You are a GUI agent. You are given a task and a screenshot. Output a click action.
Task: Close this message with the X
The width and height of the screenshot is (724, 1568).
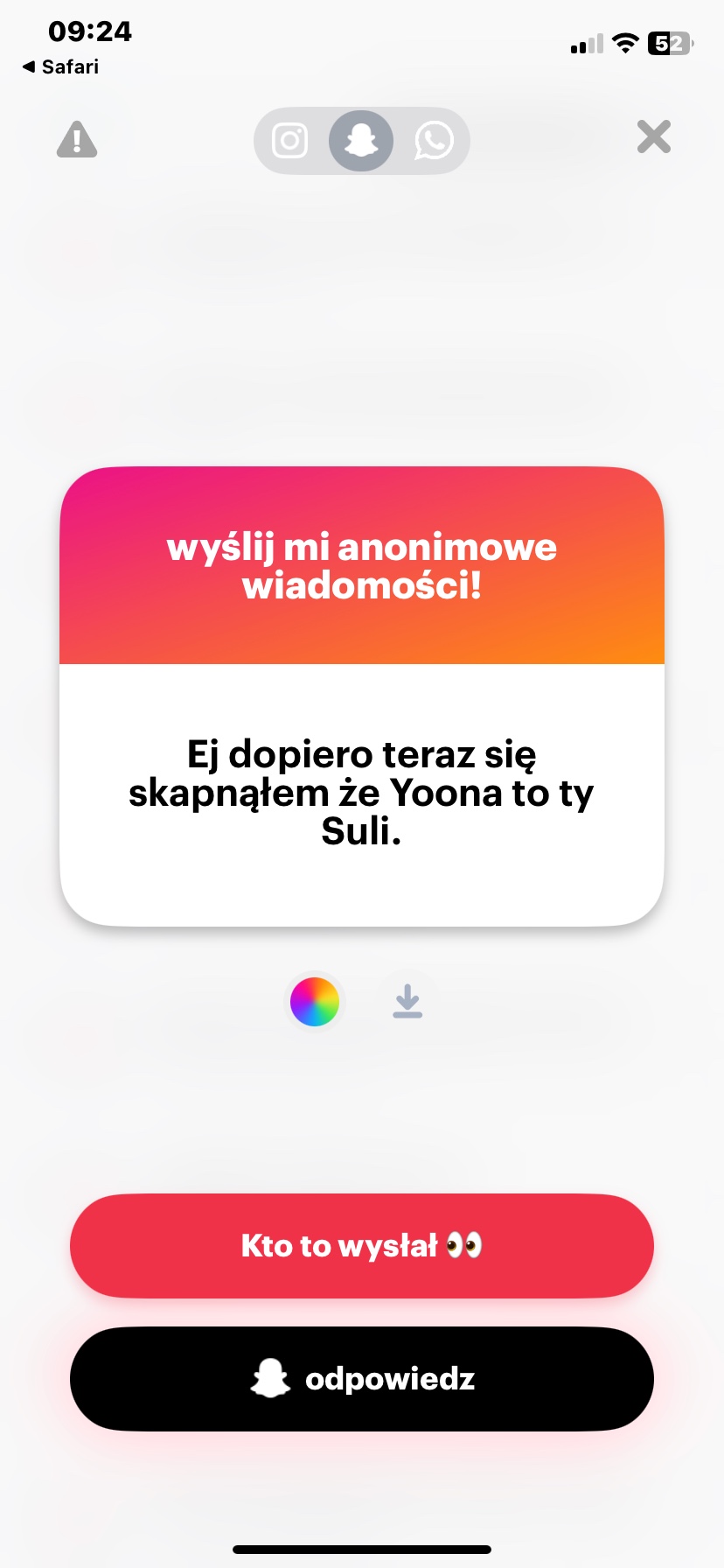(x=654, y=136)
